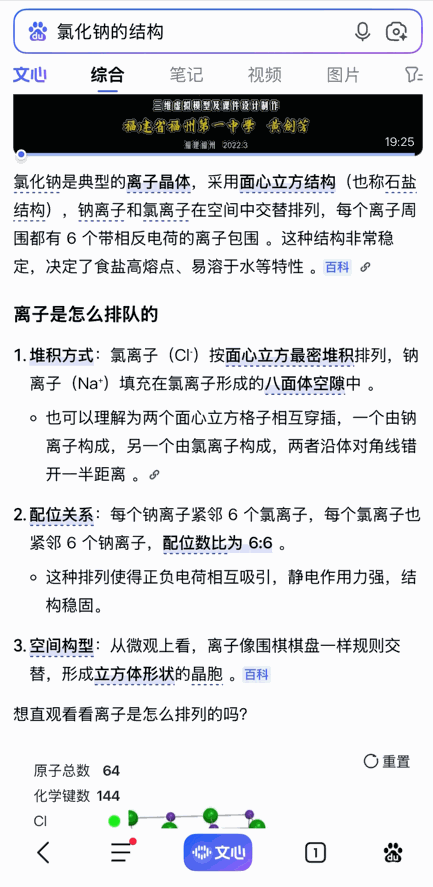The image size is (433, 887).
Task: Launch the 文心 assistant button
Action: [218, 852]
